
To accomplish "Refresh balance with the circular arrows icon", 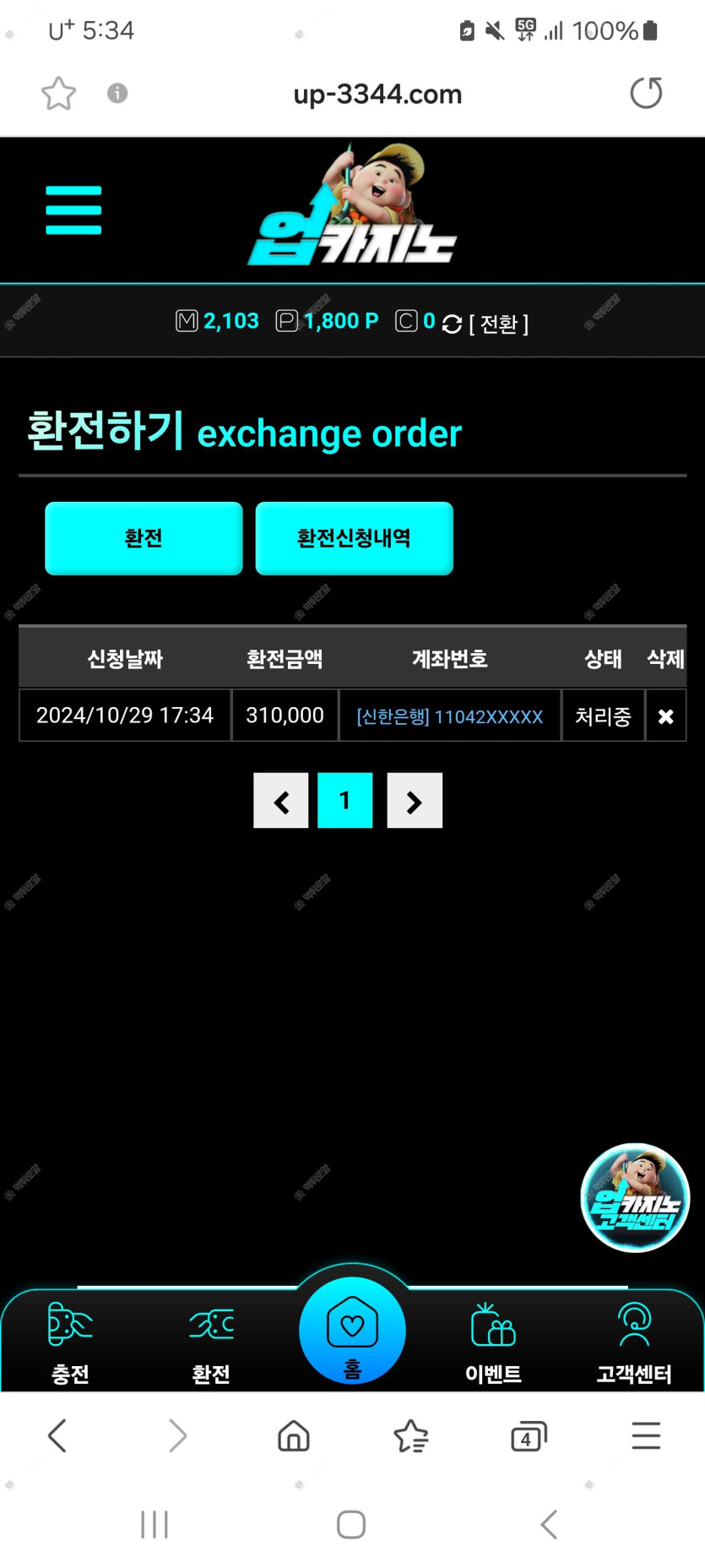I will pyautogui.click(x=452, y=324).
